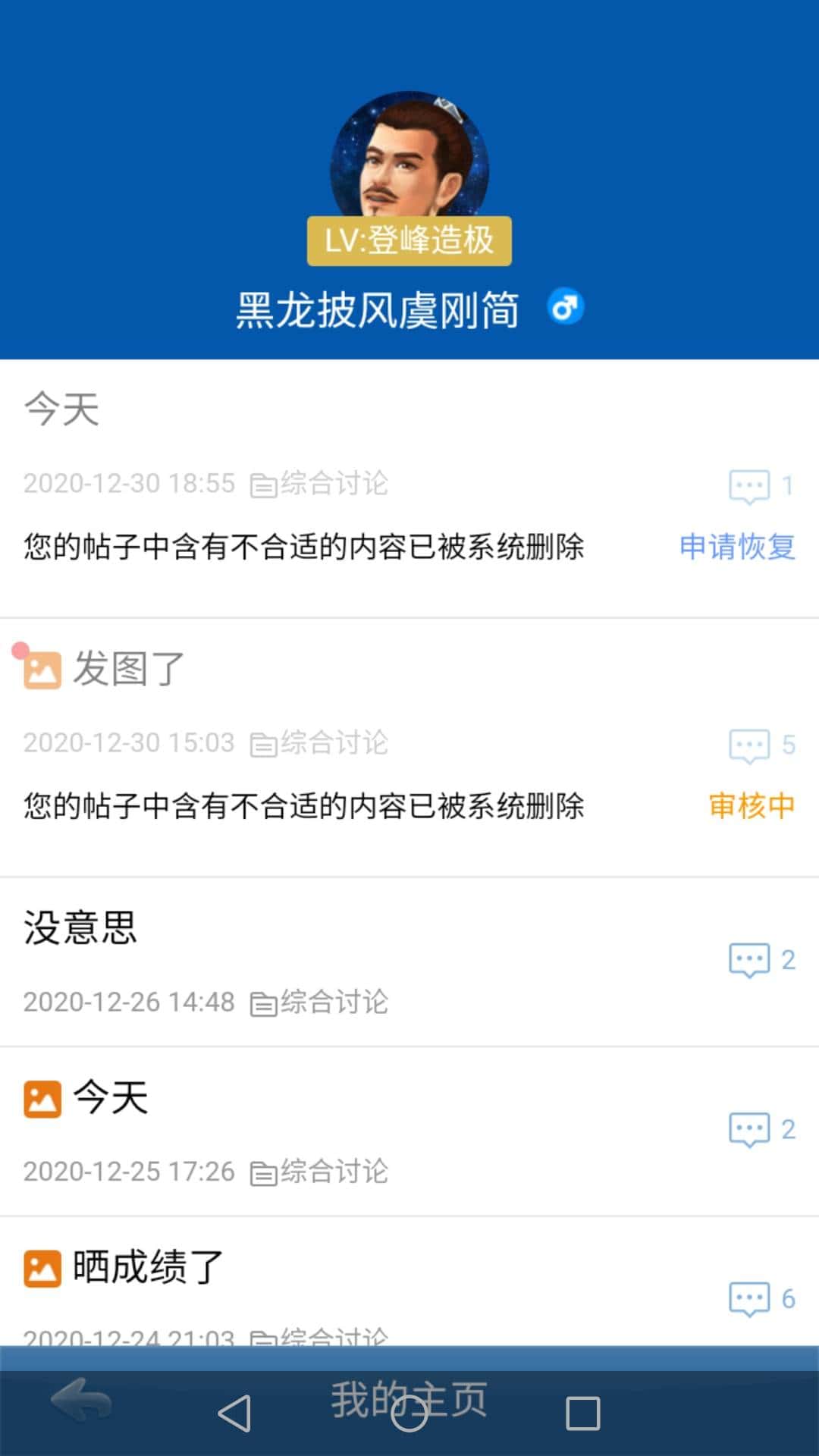View comments on the 晒成绩了 post
The height and width of the screenshot is (1456, 819).
coord(761,1299)
